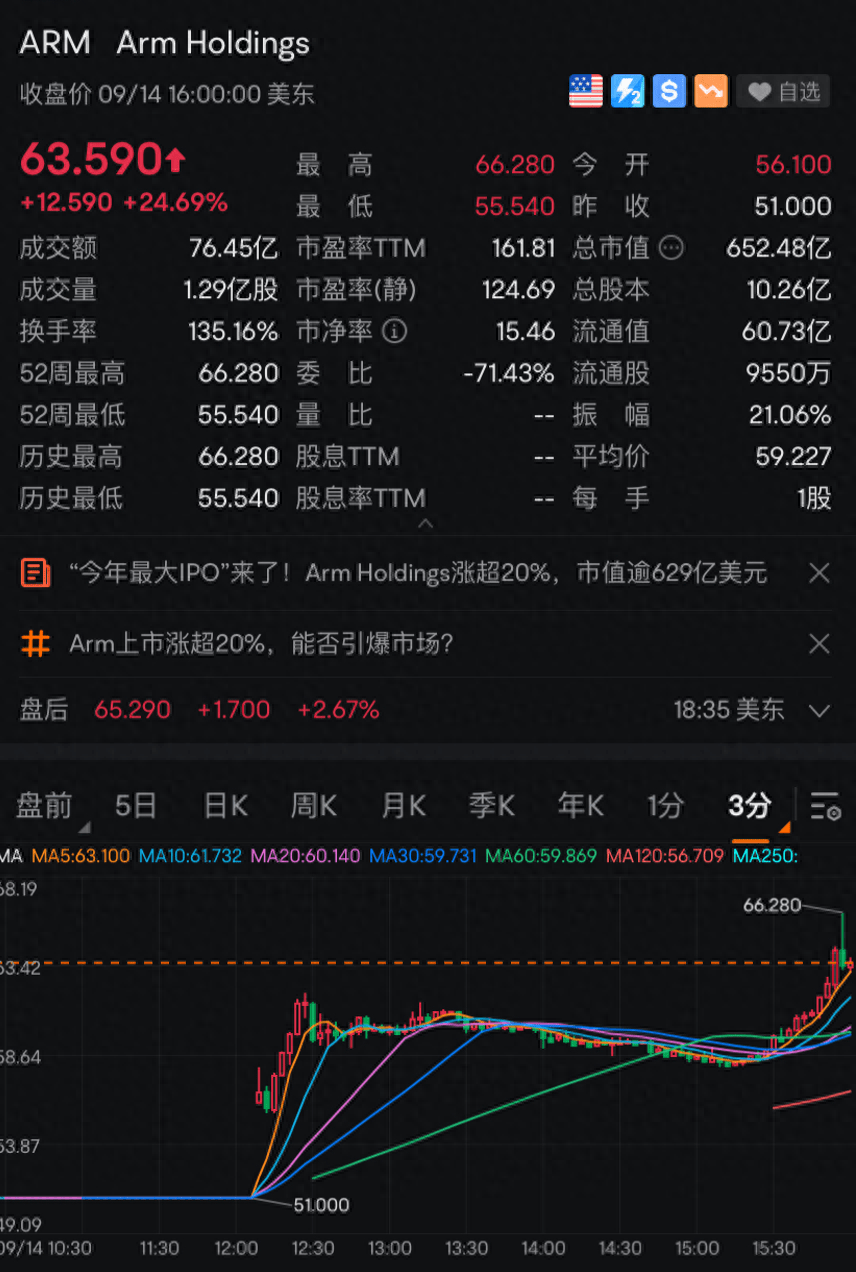This screenshot has width=856, height=1272.
Task: Open the "今年最大IPO"来了 news item
Action: (x=418, y=573)
